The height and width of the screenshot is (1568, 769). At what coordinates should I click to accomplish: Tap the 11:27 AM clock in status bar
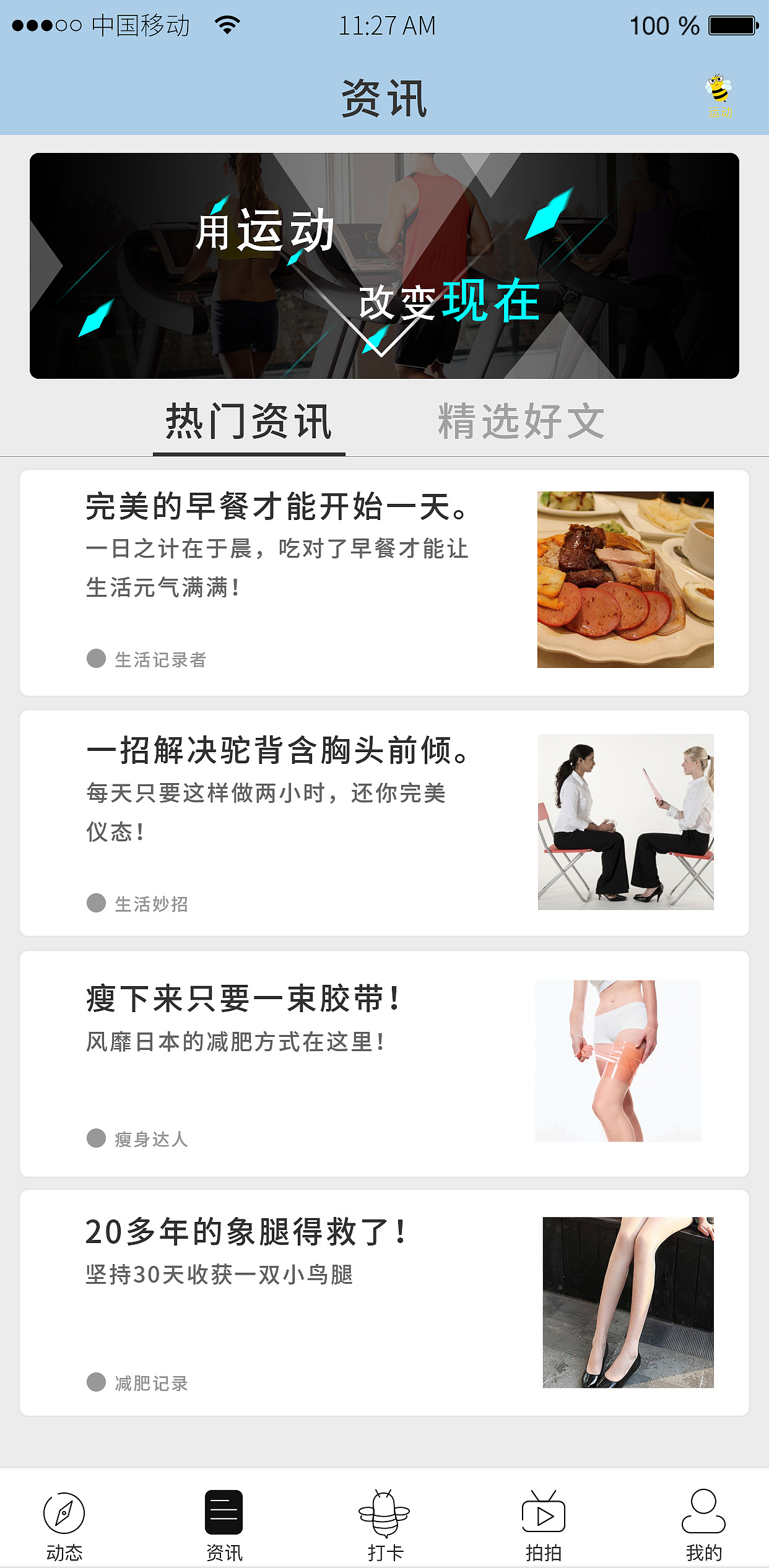pos(384,25)
